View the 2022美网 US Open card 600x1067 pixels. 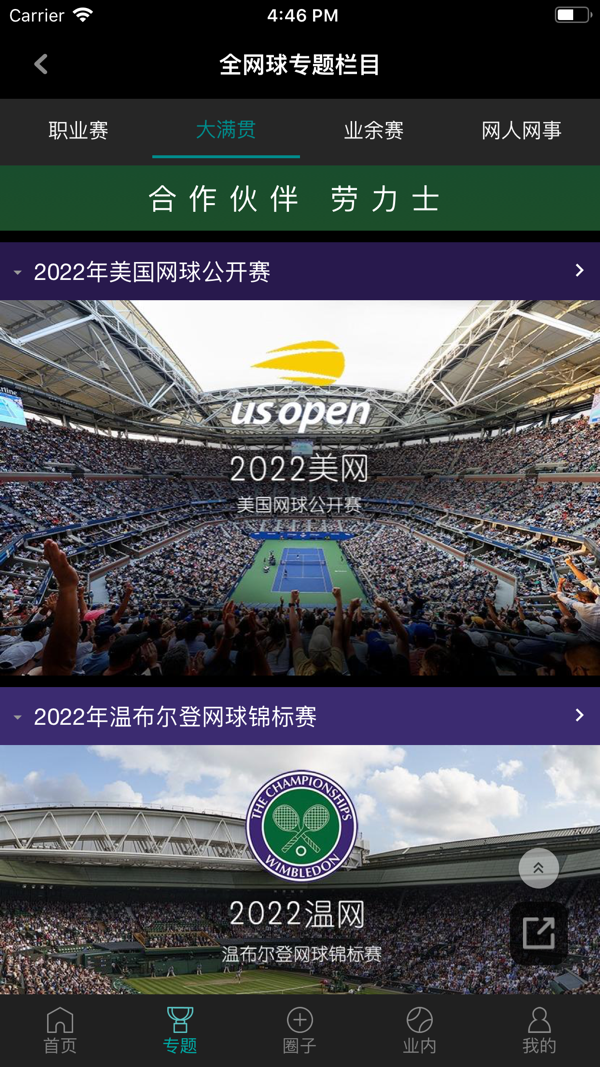click(x=300, y=490)
